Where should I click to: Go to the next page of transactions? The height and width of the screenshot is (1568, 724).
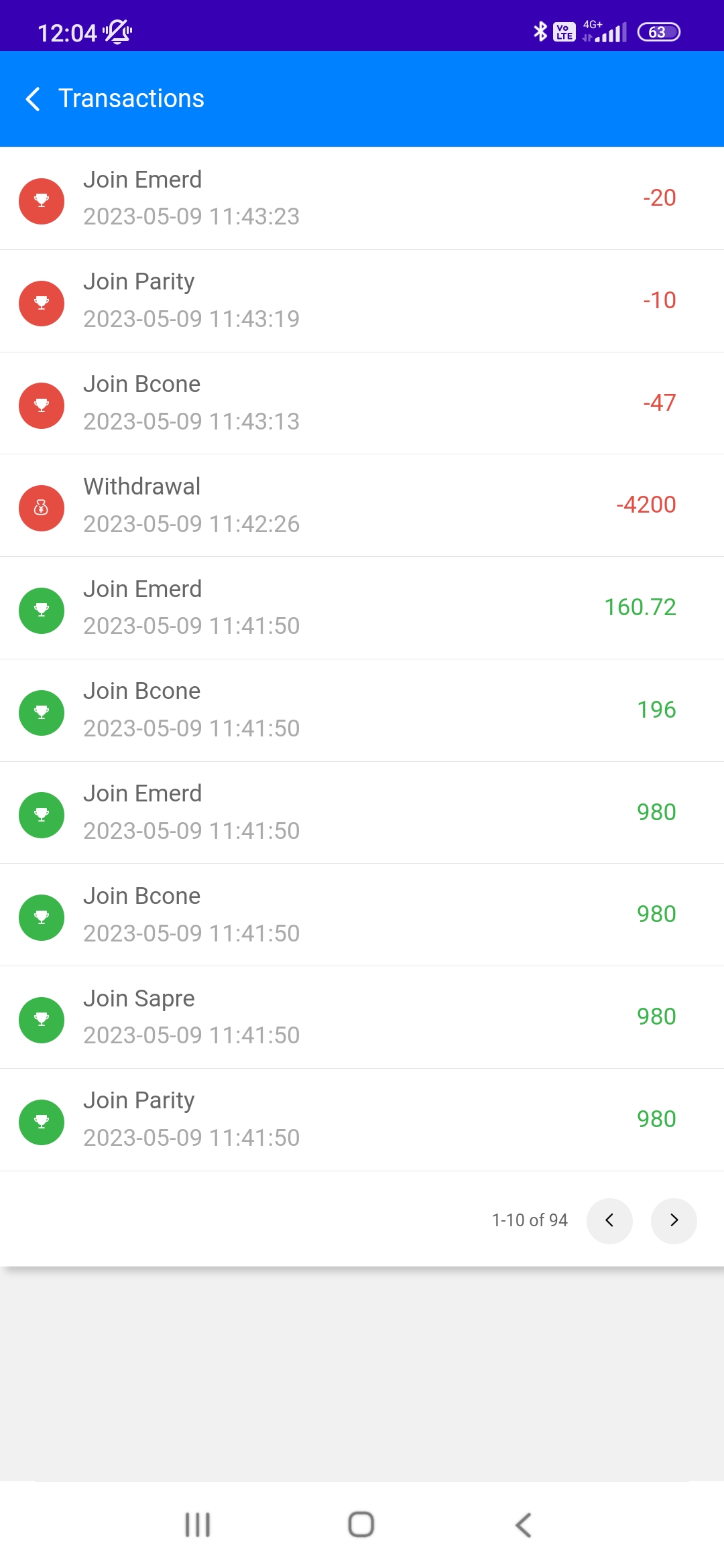coord(674,1220)
